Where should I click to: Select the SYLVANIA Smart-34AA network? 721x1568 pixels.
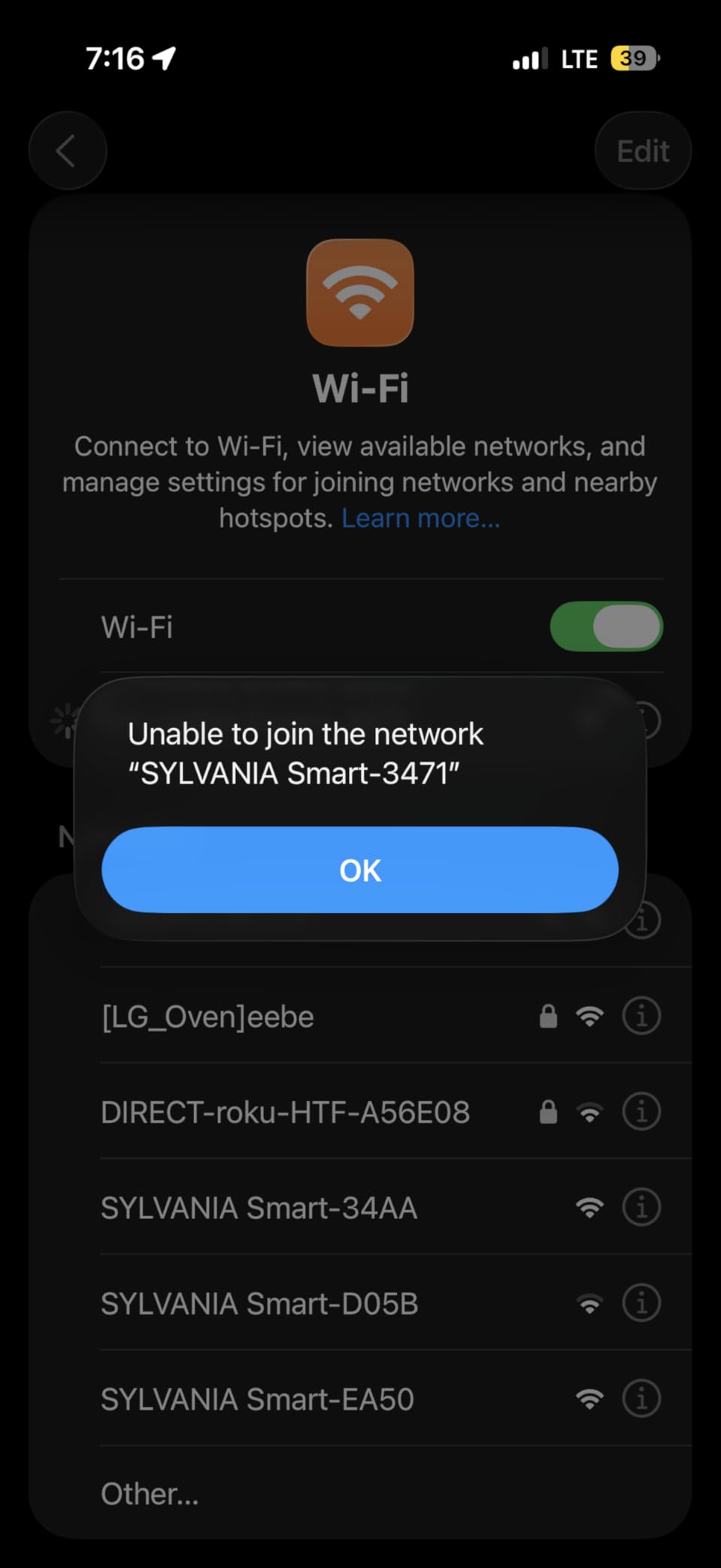pos(259,1208)
